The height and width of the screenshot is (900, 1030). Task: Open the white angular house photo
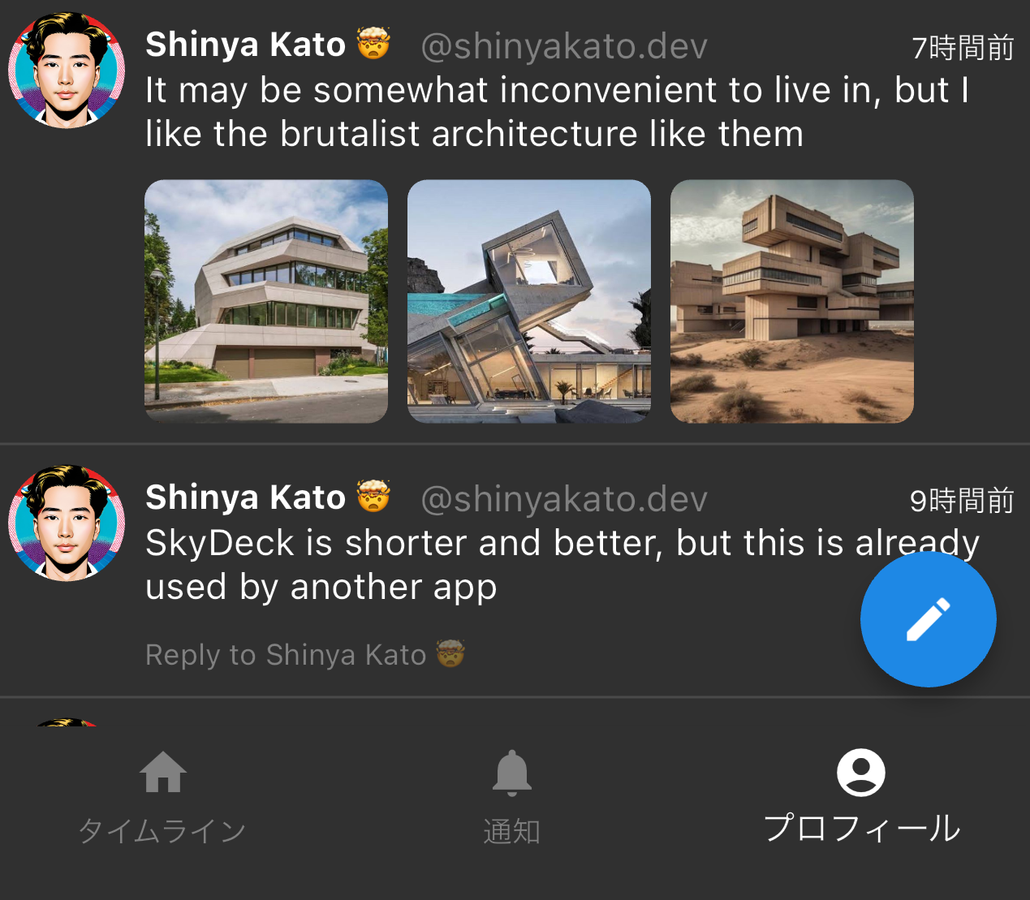tap(266, 301)
